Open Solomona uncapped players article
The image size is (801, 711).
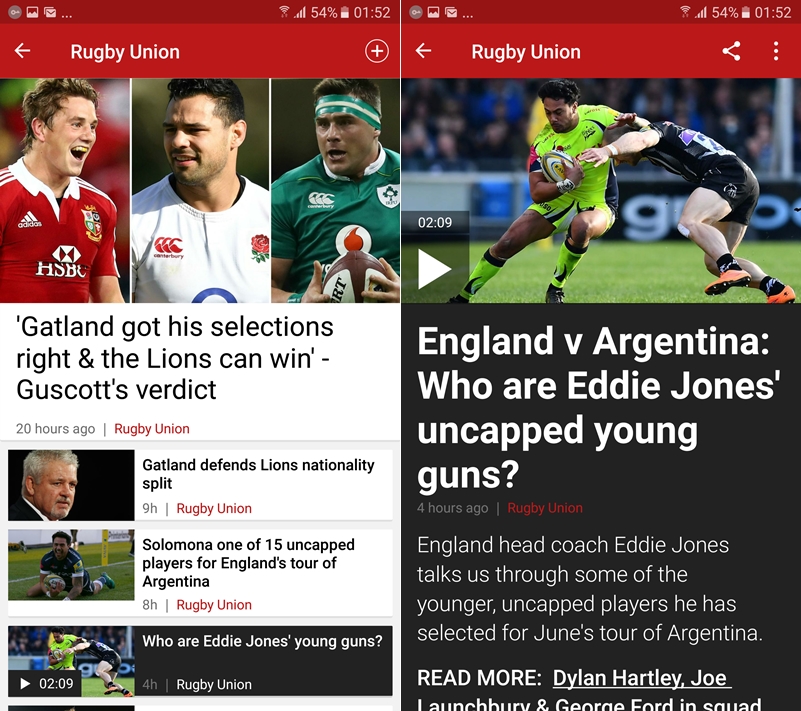pos(248,562)
